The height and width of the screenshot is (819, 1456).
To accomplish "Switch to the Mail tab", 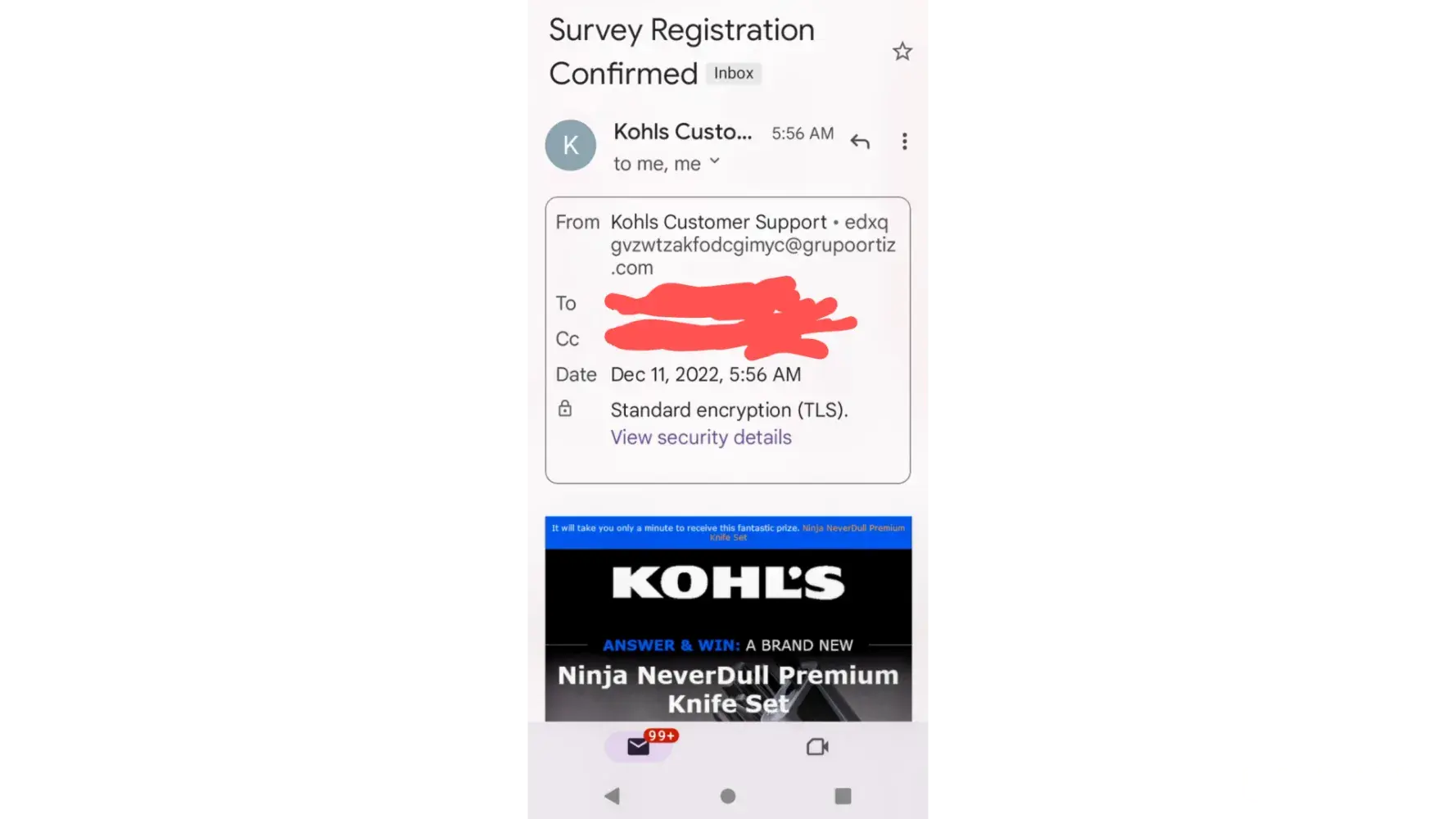I will point(639,746).
